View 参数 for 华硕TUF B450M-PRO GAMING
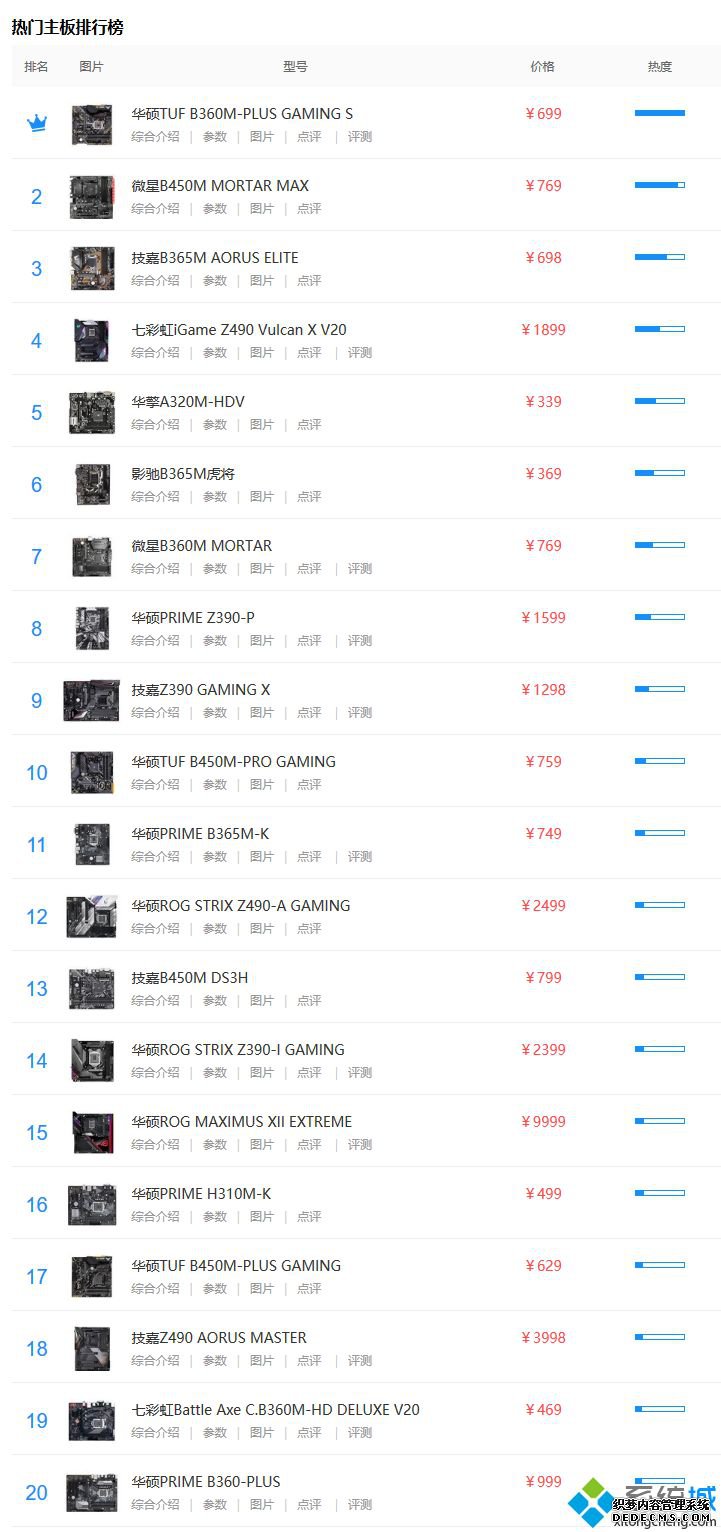The image size is (721, 1532). (215, 785)
